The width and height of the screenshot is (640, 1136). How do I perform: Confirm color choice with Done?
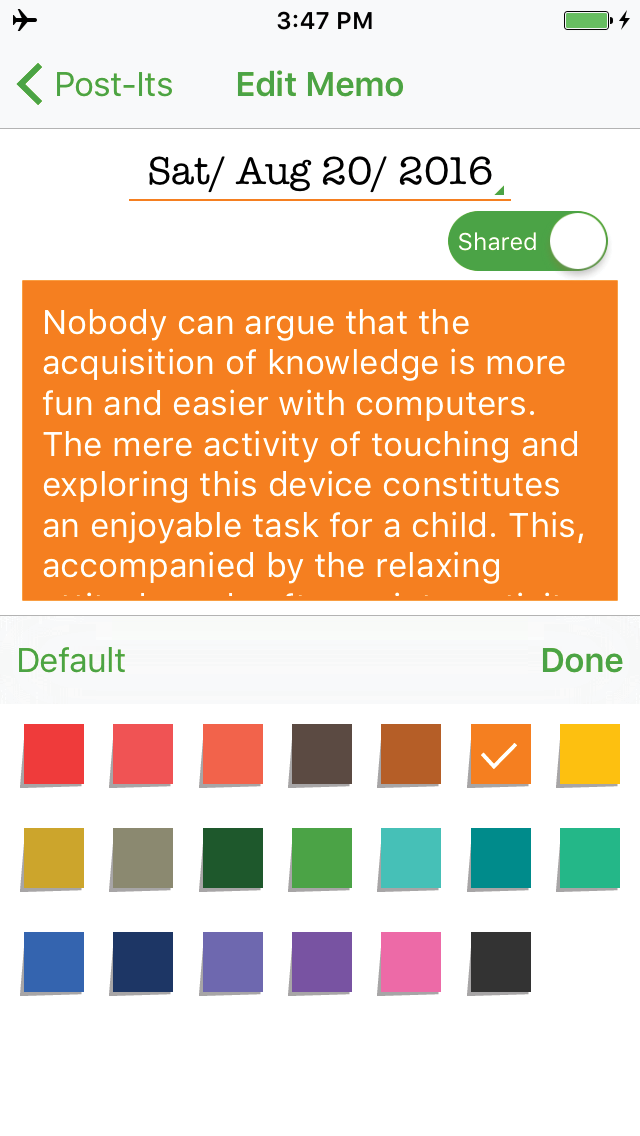tap(581, 661)
